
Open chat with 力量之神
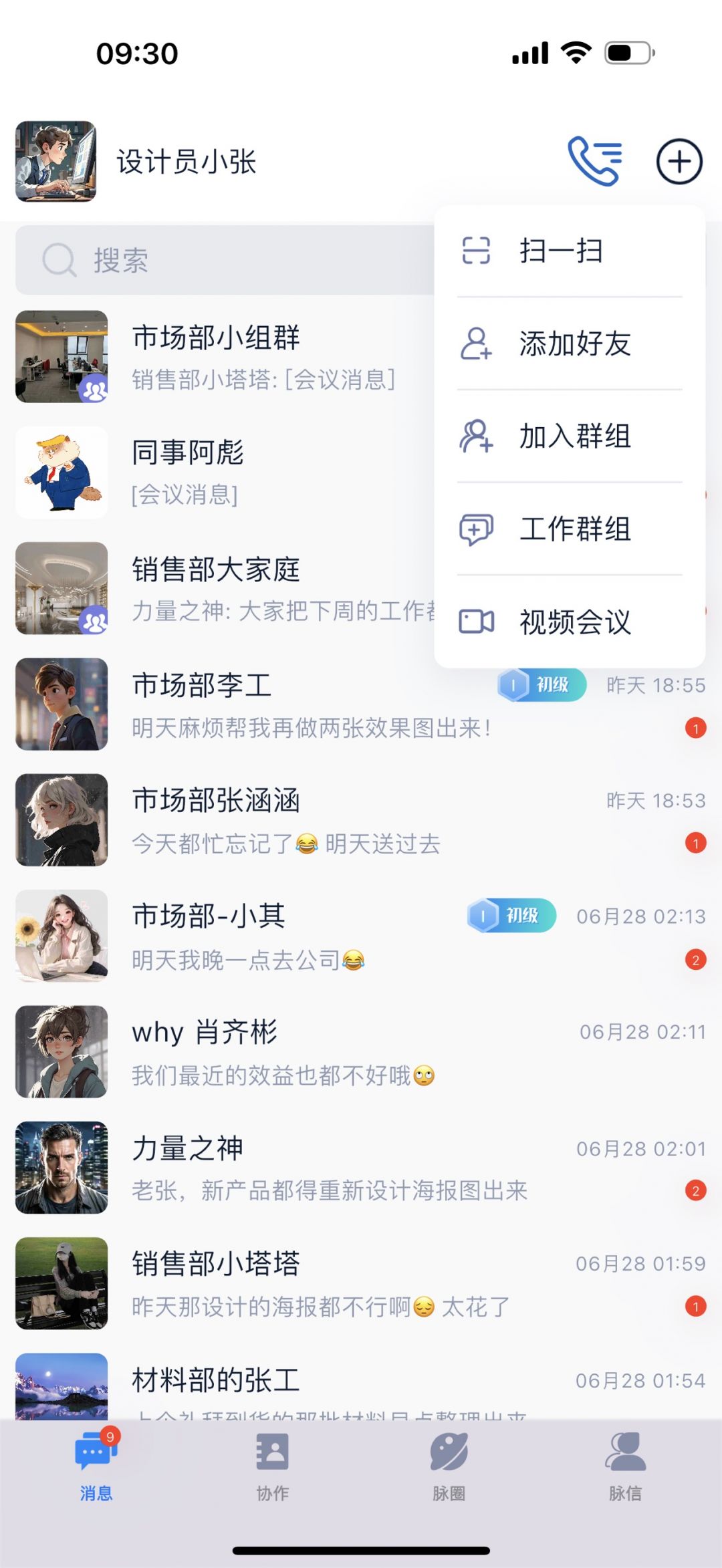(361, 1168)
